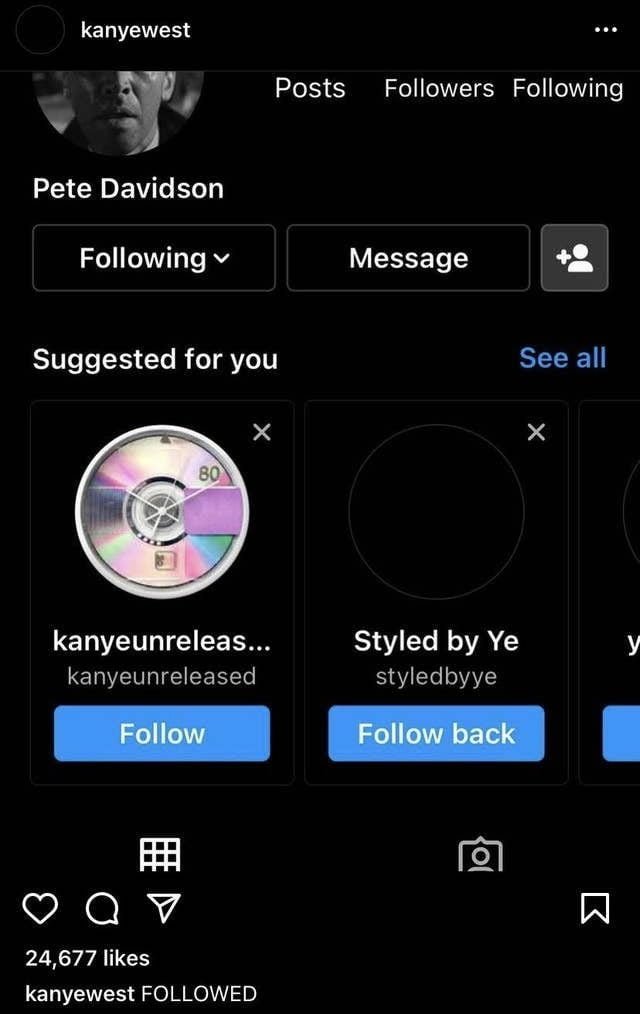Share the post via the paper plane icon

(163, 908)
